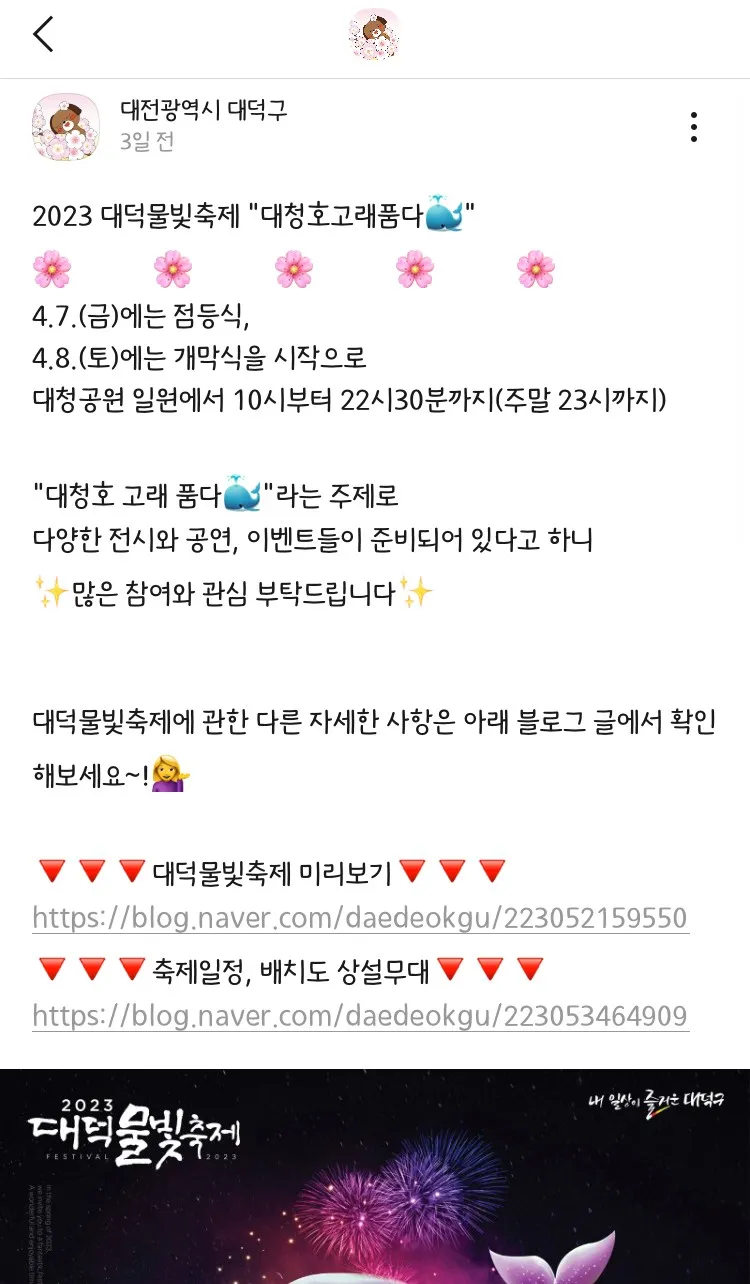Open the channel avatar in the header

point(374,35)
